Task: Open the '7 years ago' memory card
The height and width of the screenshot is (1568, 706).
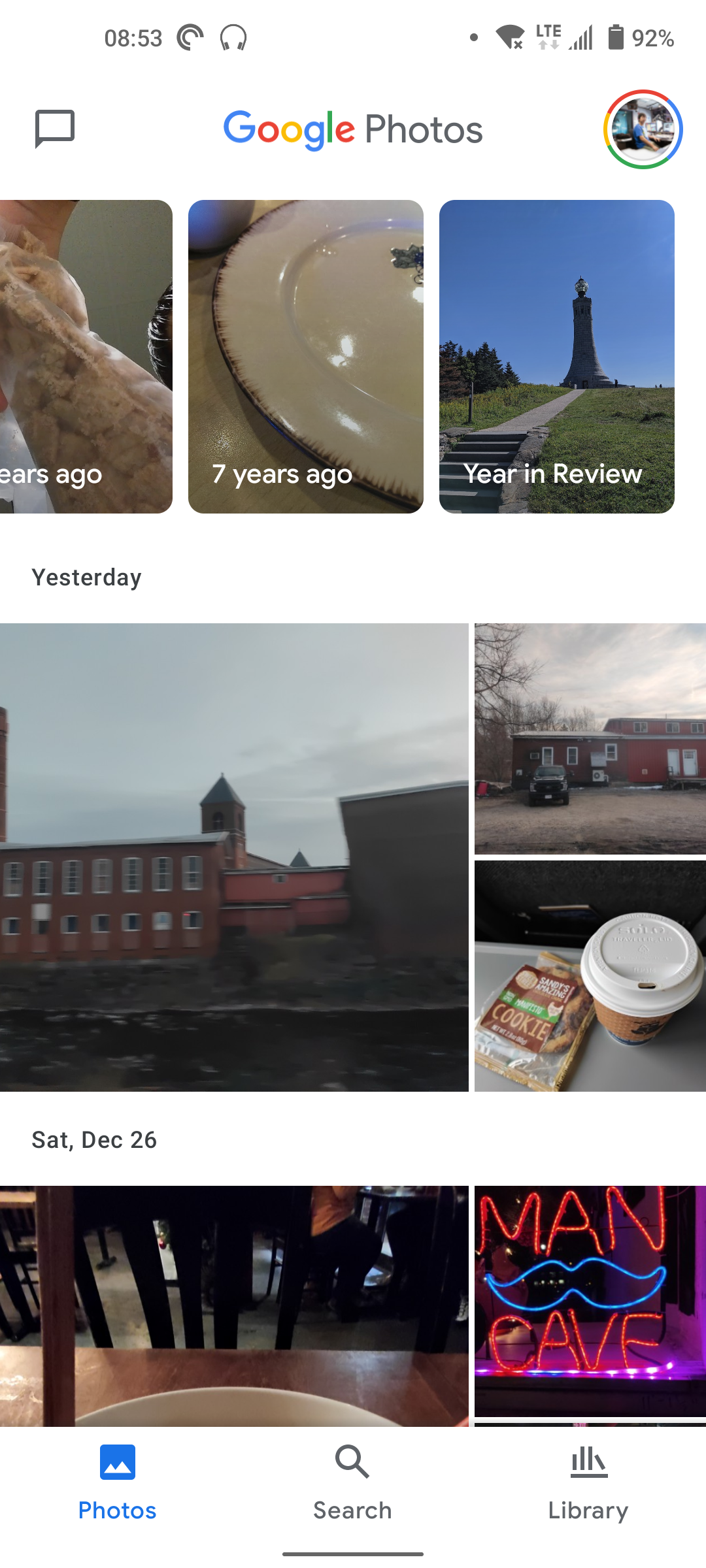Action: pos(305,356)
